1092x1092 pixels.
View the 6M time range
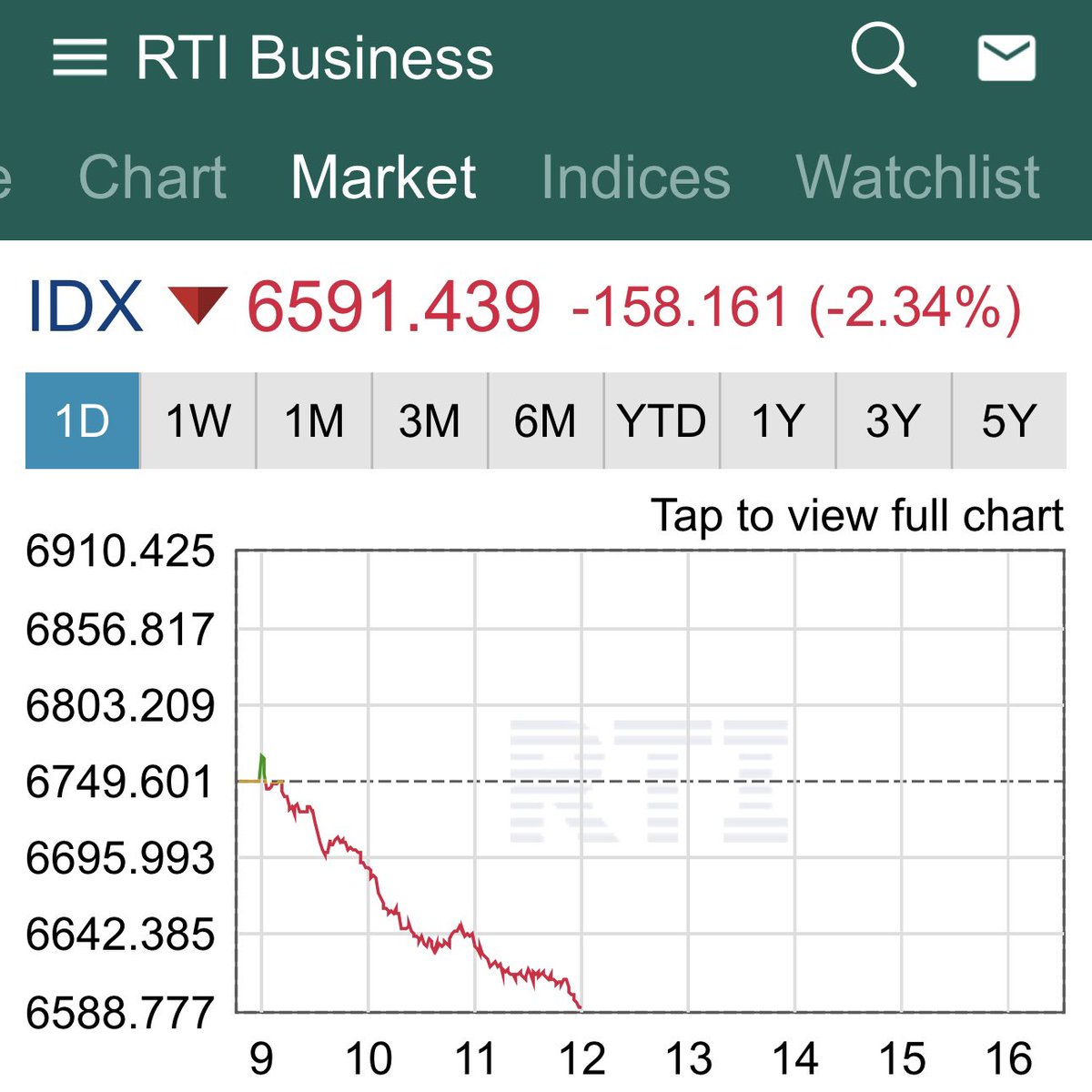pos(545,421)
